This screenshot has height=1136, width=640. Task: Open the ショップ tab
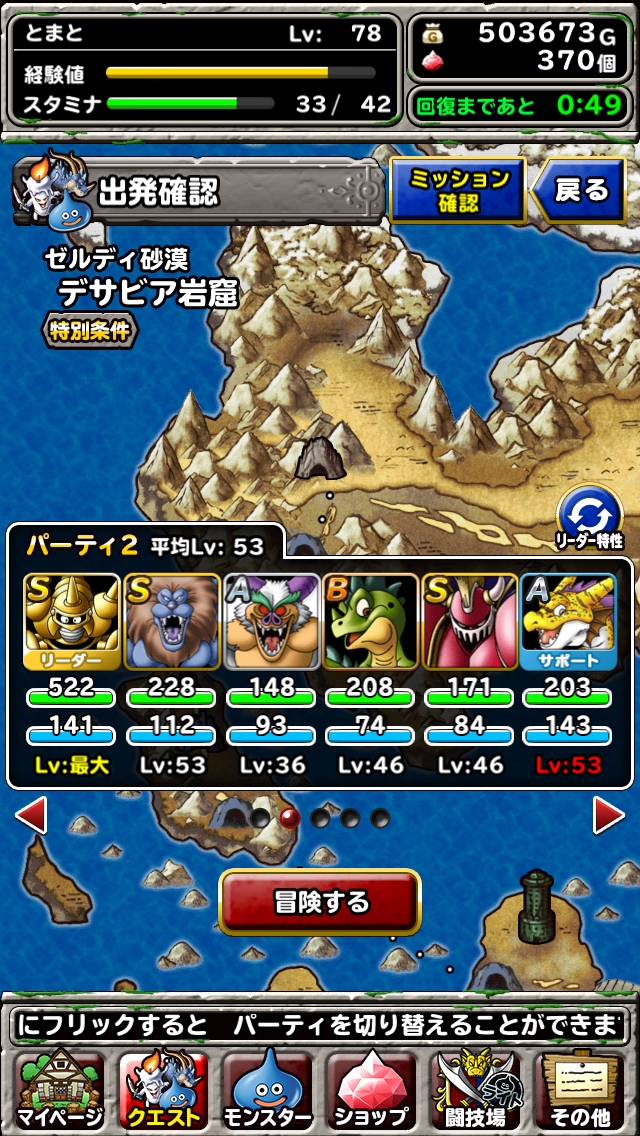372,1090
